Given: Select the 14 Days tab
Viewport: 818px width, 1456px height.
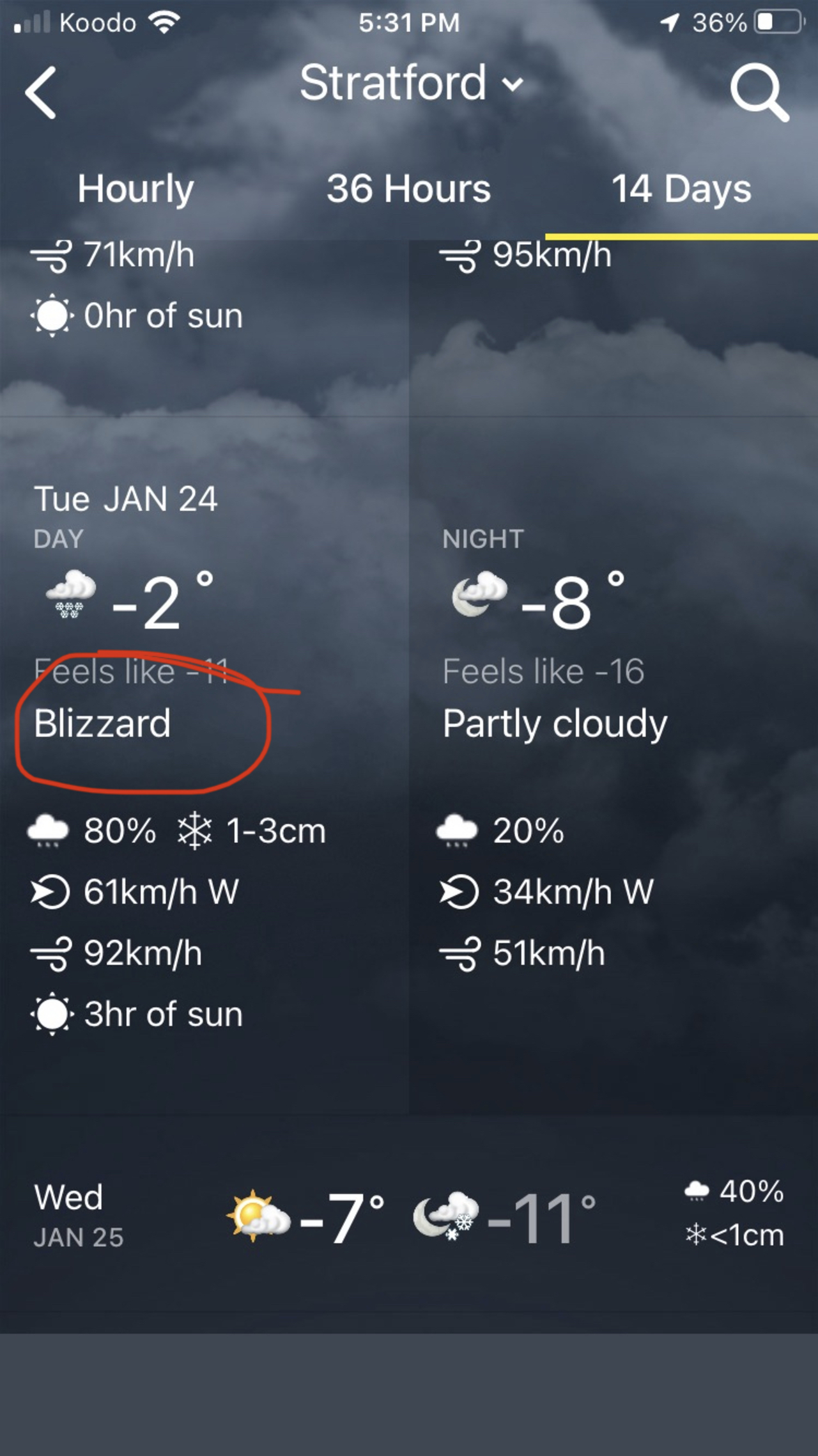Looking at the screenshot, I should click(x=681, y=189).
